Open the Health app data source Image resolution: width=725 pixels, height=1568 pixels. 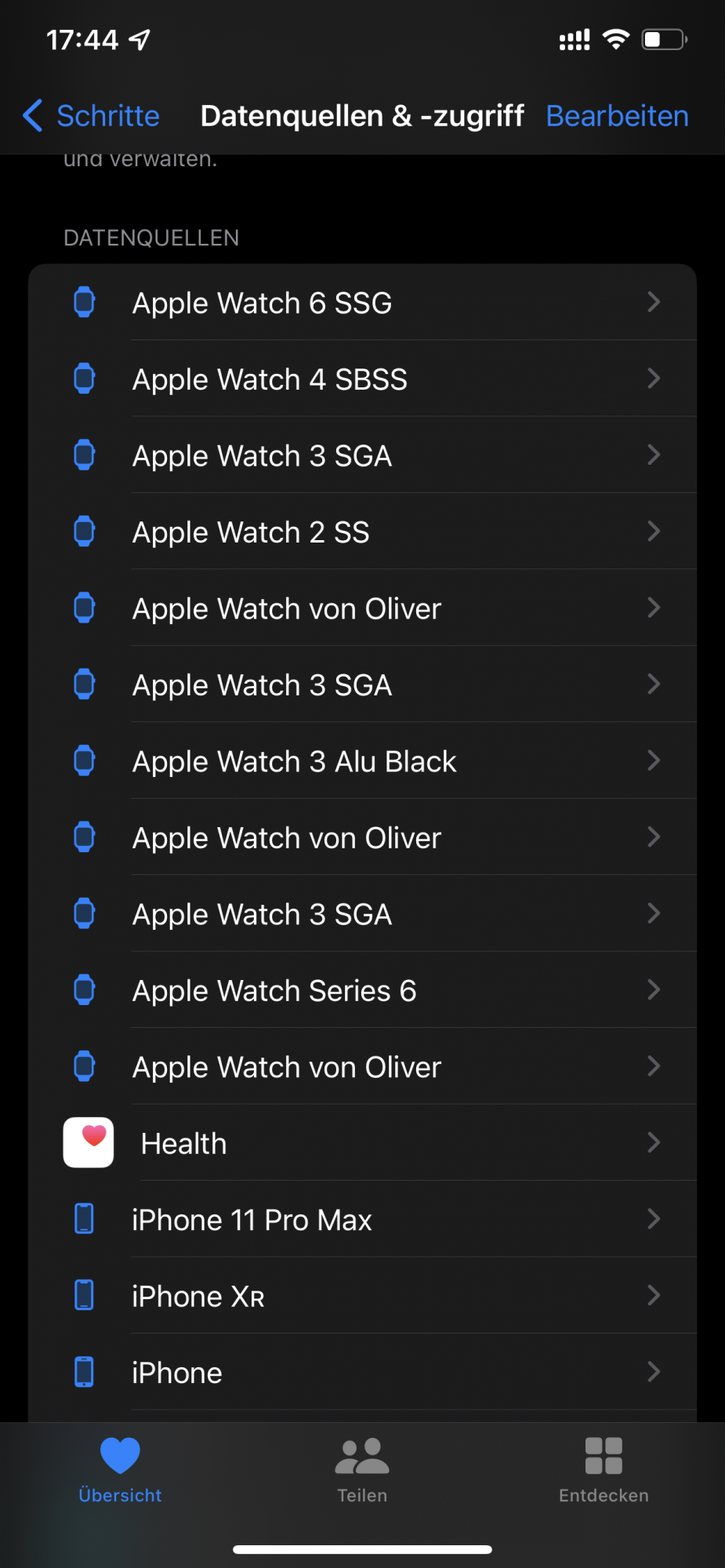[362, 1144]
